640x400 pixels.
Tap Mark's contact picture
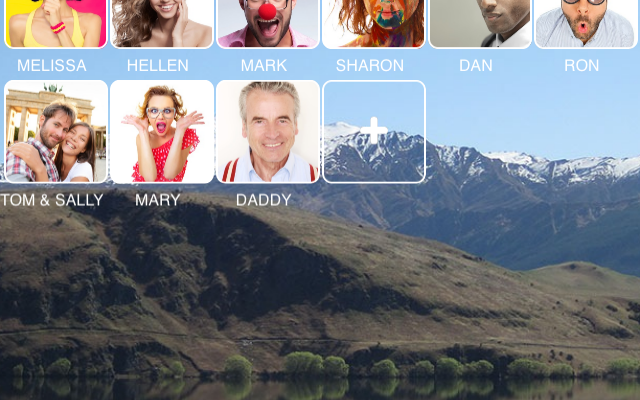(267, 24)
